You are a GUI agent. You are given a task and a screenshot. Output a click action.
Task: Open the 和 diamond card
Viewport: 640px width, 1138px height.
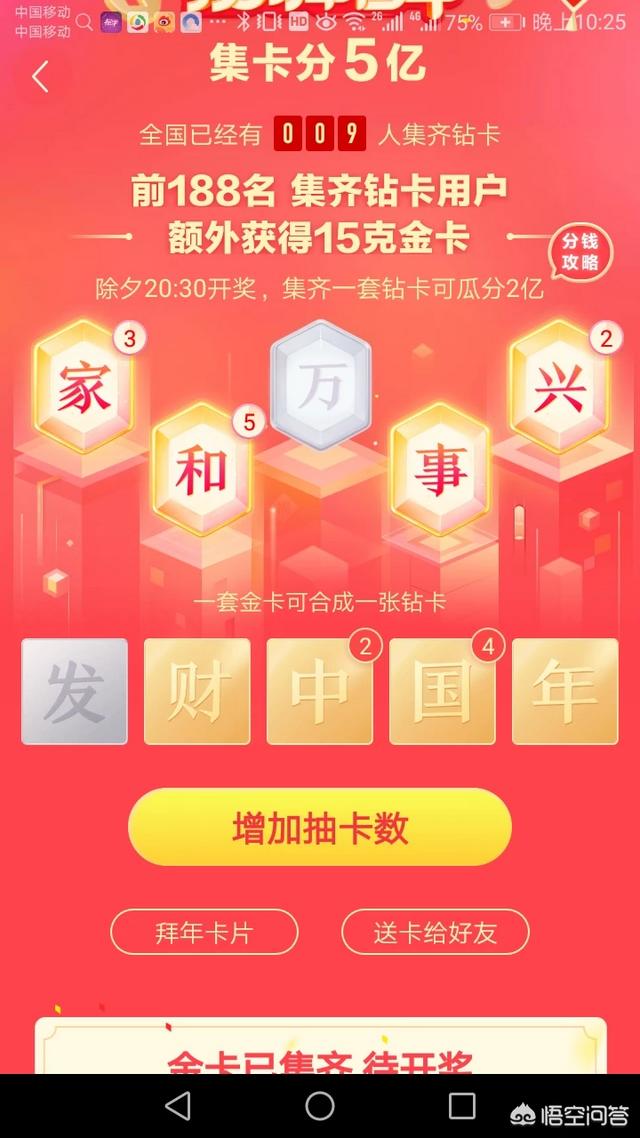201,472
